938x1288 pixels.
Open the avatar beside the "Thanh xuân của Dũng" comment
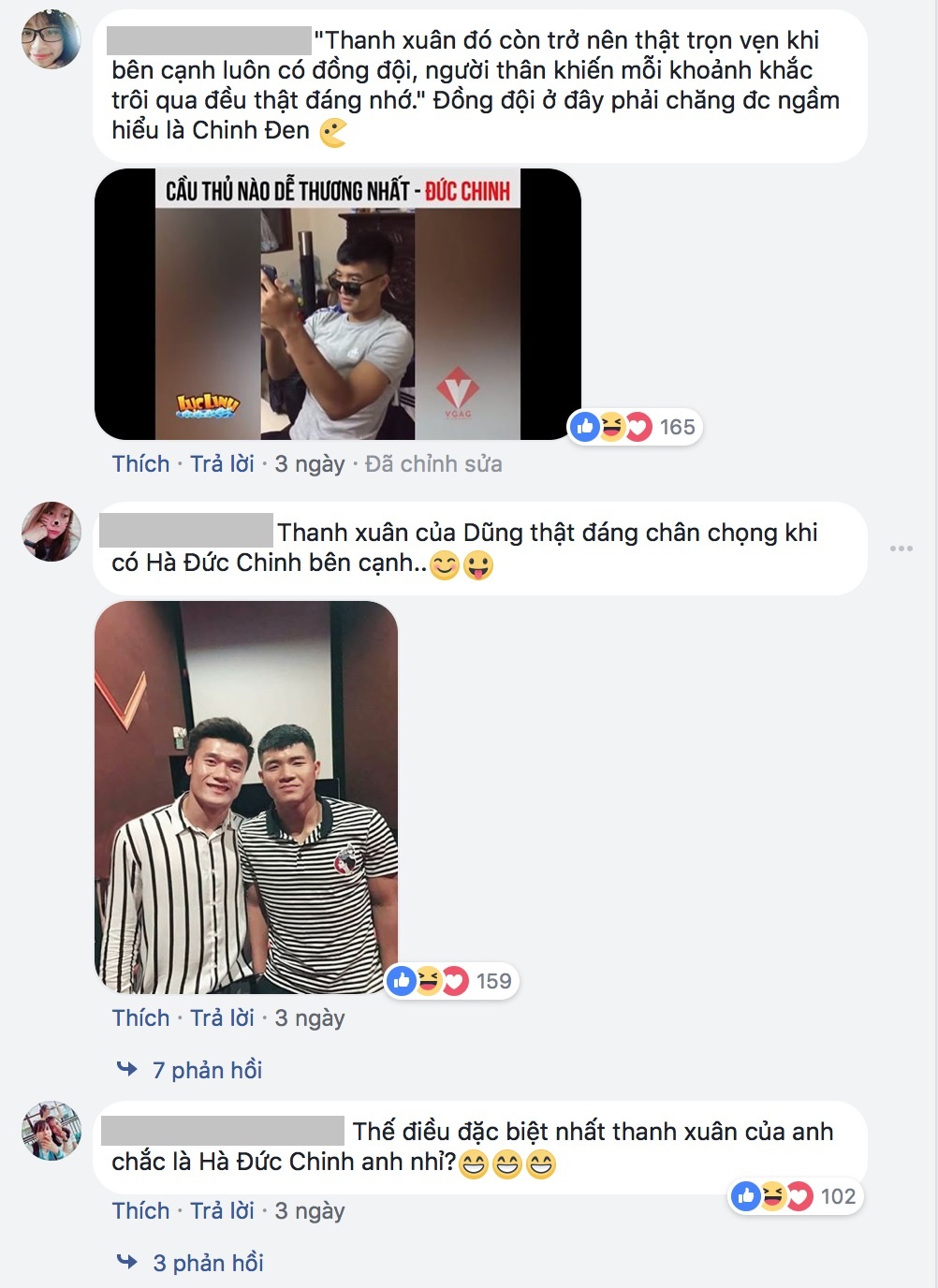point(51,532)
